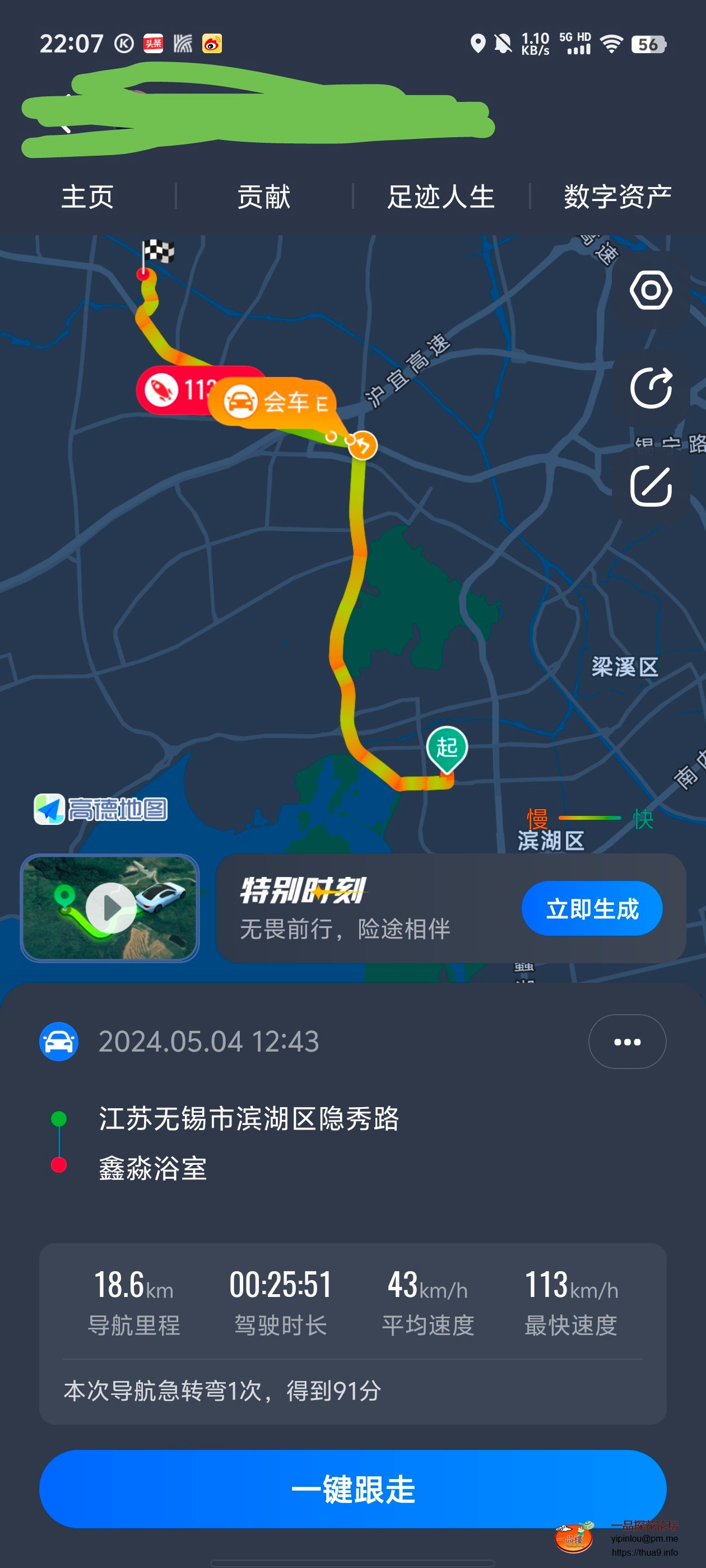Start 一键跟走 route following
This screenshot has width=706, height=1568.
[352, 1488]
